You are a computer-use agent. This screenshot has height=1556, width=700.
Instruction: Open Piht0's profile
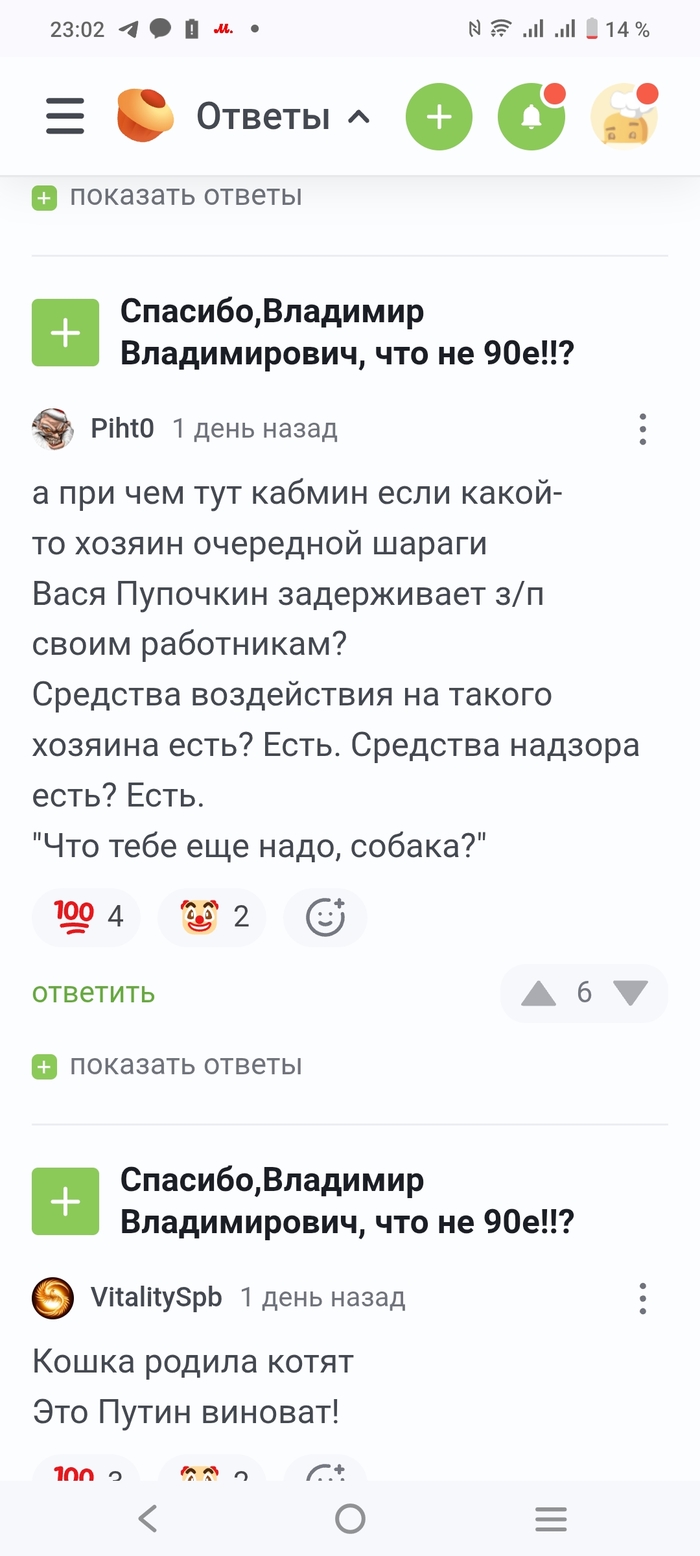coord(122,429)
